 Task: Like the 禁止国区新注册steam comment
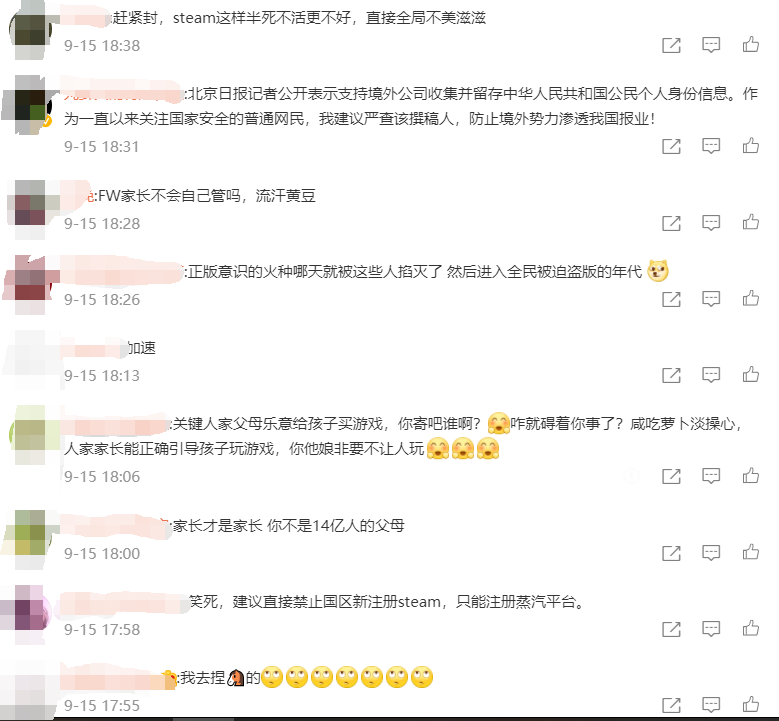[x=750, y=629]
